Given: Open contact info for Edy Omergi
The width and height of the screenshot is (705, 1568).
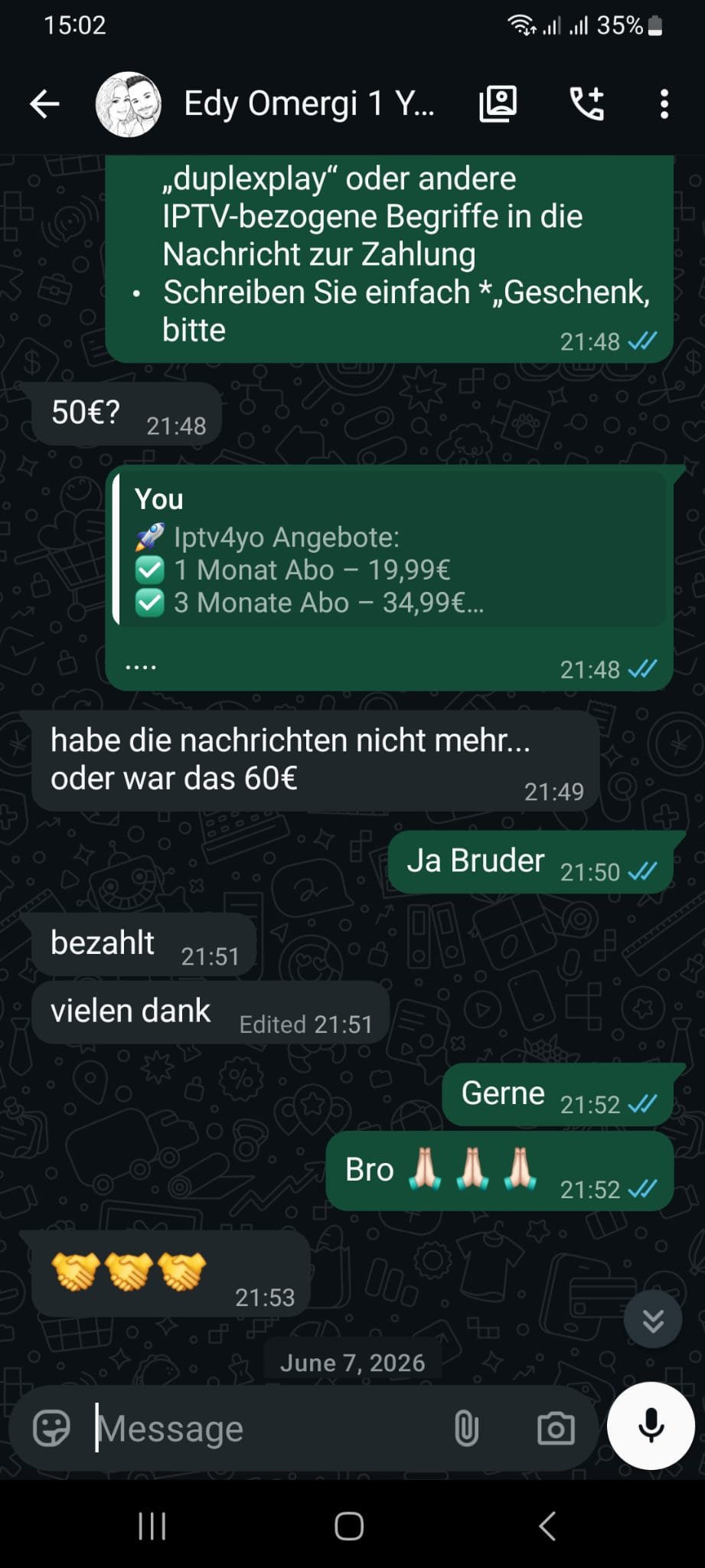Looking at the screenshot, I should [x=309, y=103].
